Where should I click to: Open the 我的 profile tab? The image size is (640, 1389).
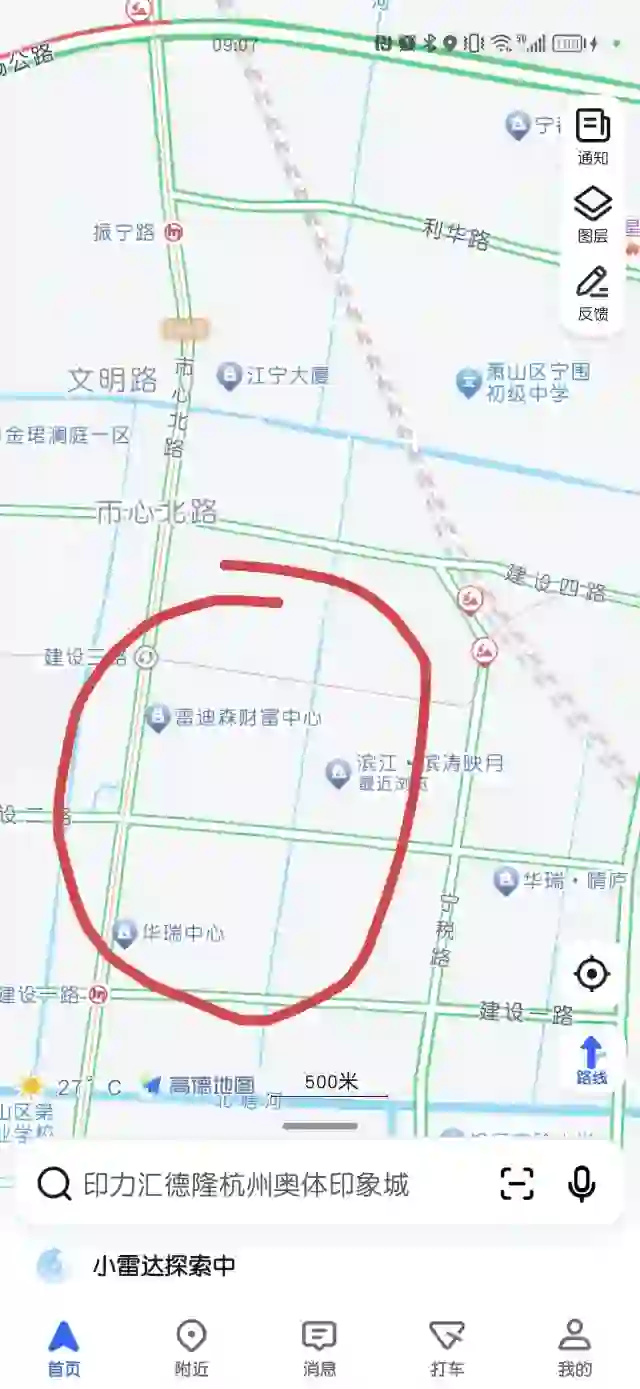(575, 1348)
